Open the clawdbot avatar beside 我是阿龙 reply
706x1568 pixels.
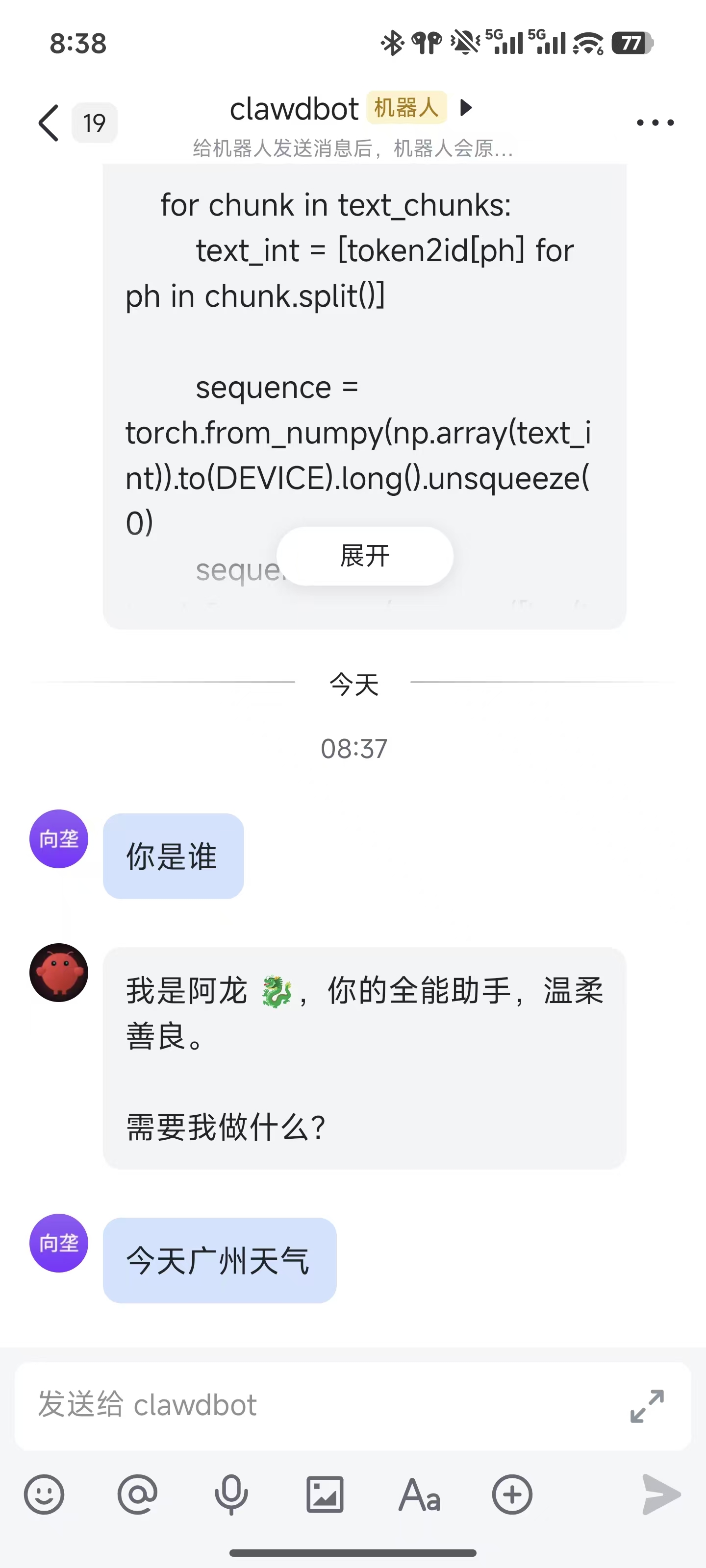pyautogui.click(x=59, y=973)
